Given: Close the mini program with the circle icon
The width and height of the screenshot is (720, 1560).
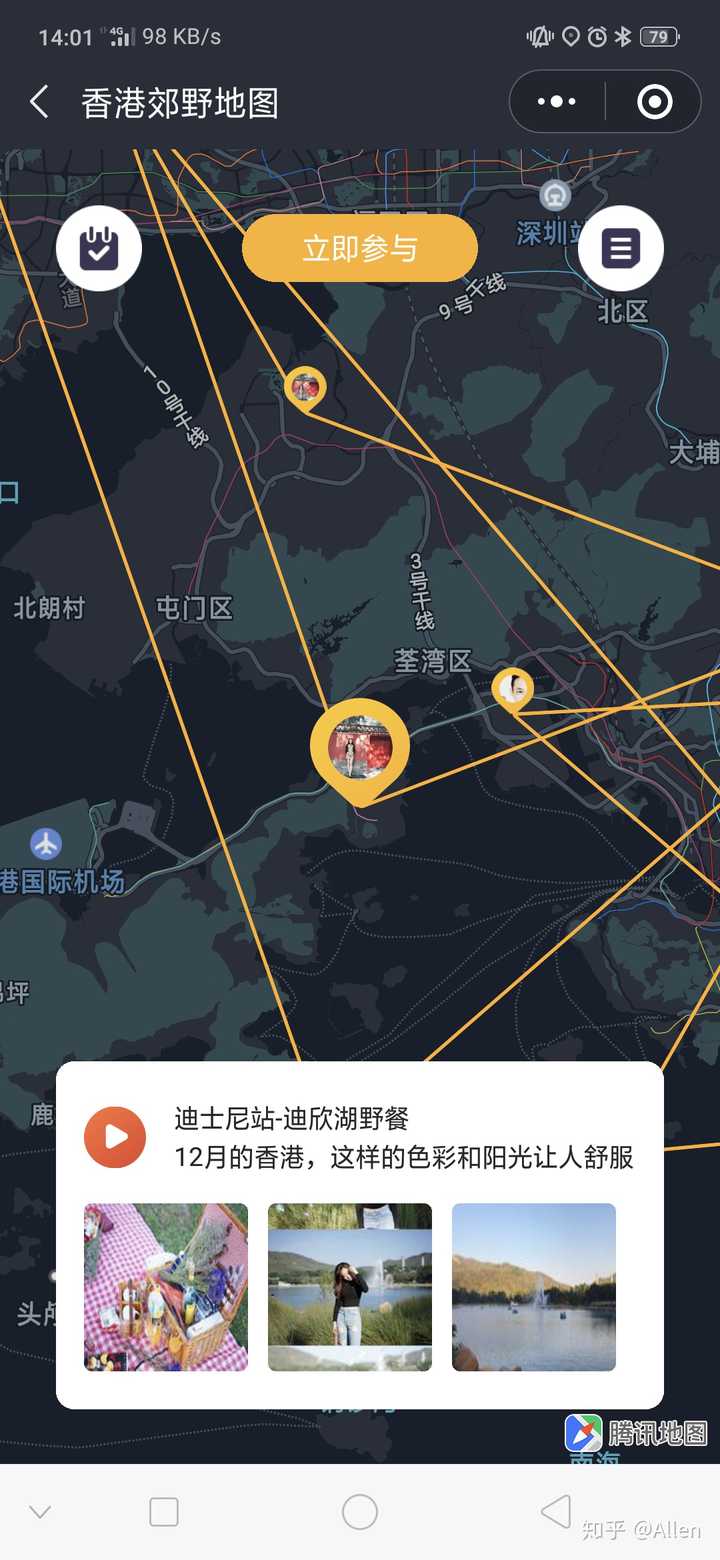Looking at the screenshot, I should [655, 102].
